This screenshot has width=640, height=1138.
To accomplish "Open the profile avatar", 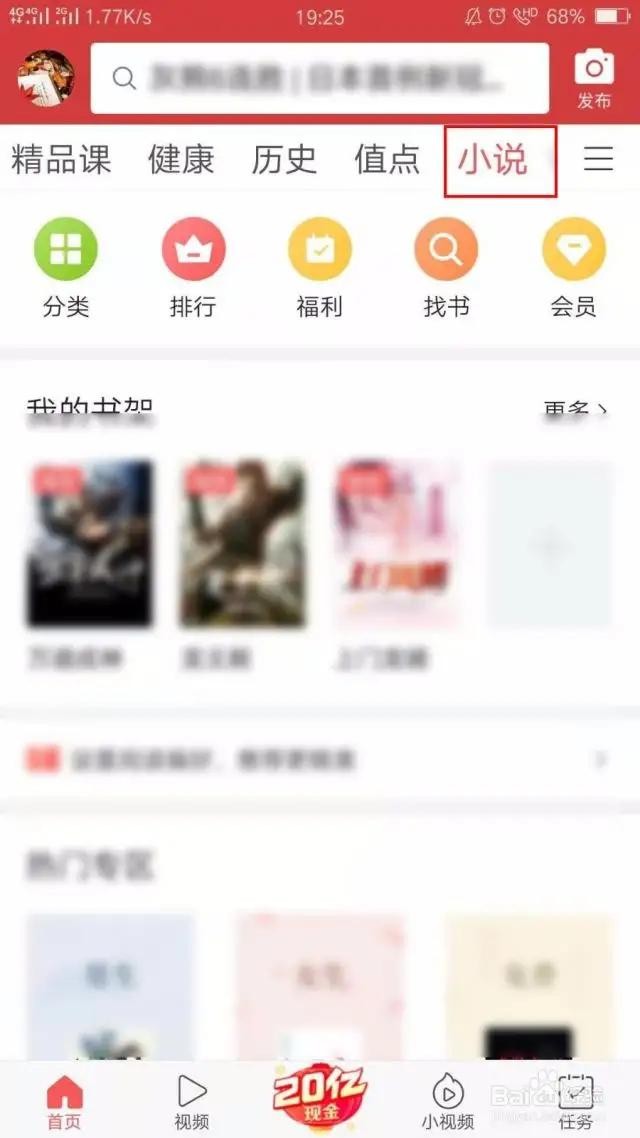I will point(45,79).
